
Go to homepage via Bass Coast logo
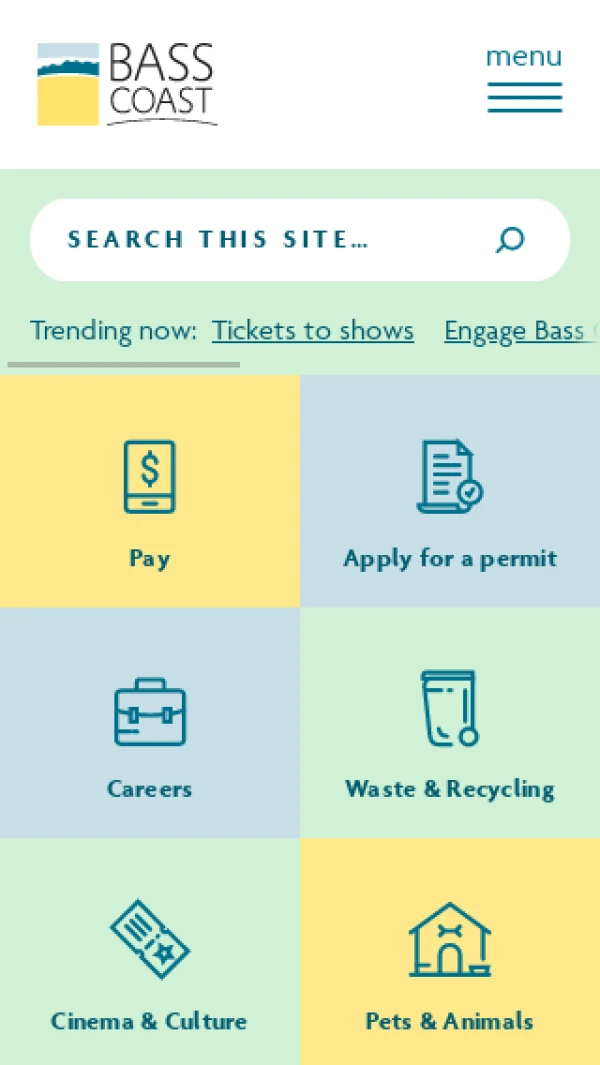tap(126, 84)
